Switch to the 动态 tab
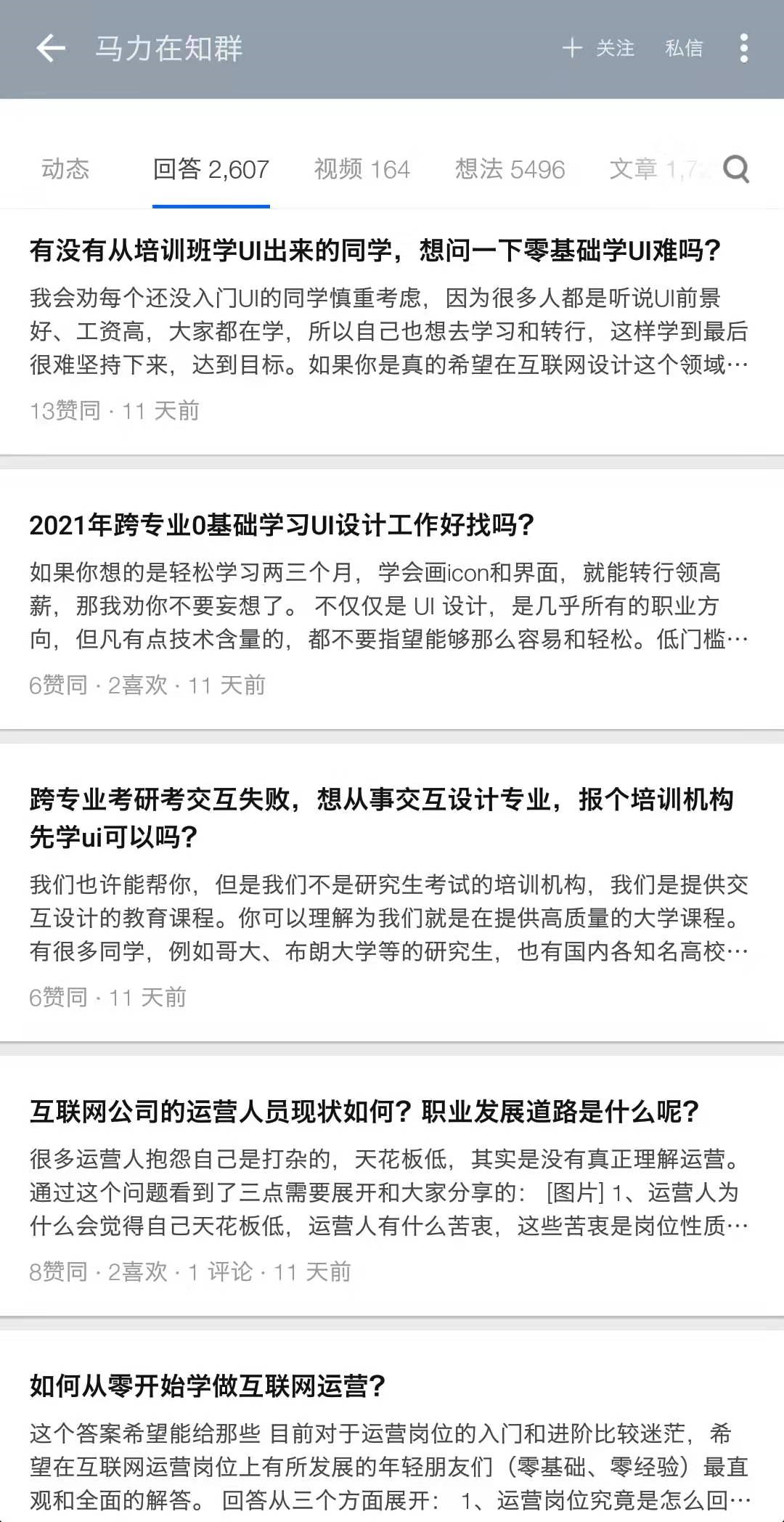This screenshot has width=784, height=1522. click(x=65, y=169)
